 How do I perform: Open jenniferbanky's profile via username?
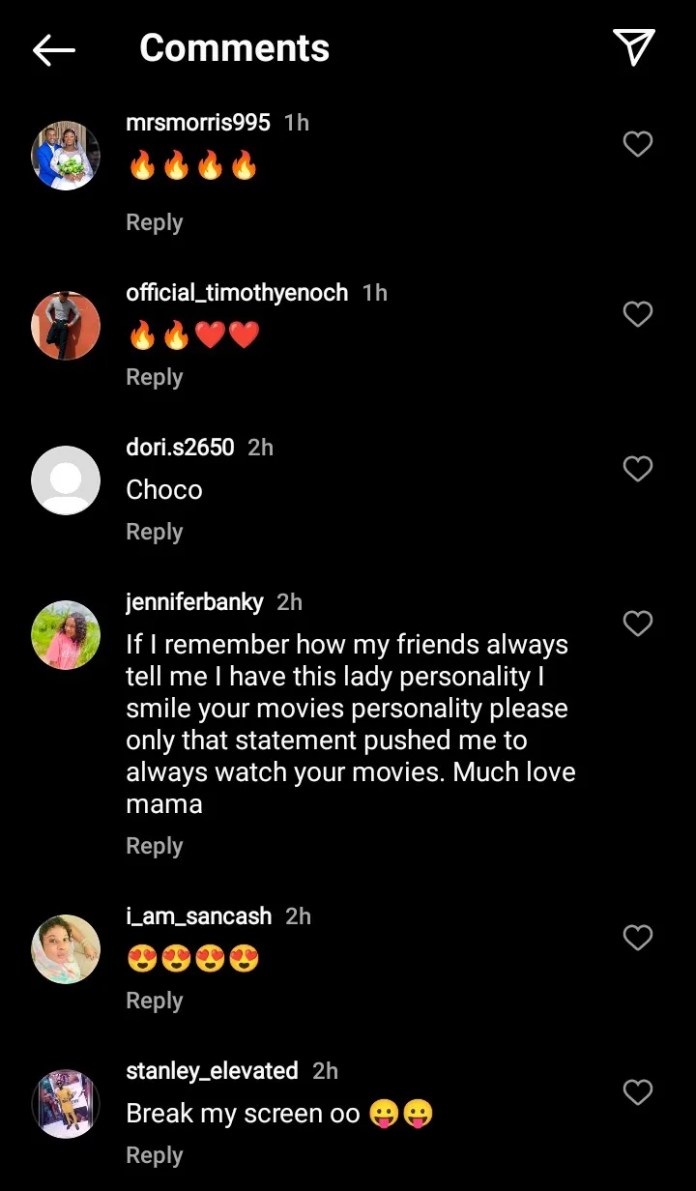pos(195,602)
